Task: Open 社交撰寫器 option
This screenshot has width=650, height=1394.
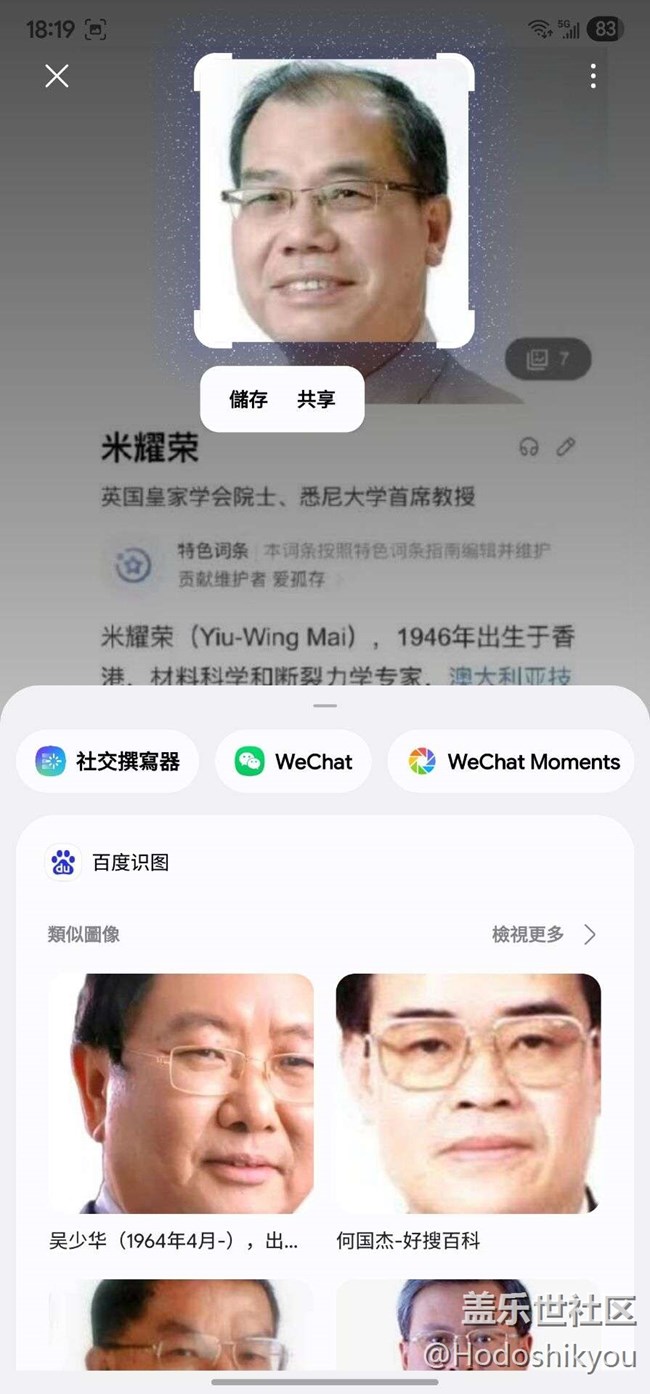Action: (x=108, y=762)
